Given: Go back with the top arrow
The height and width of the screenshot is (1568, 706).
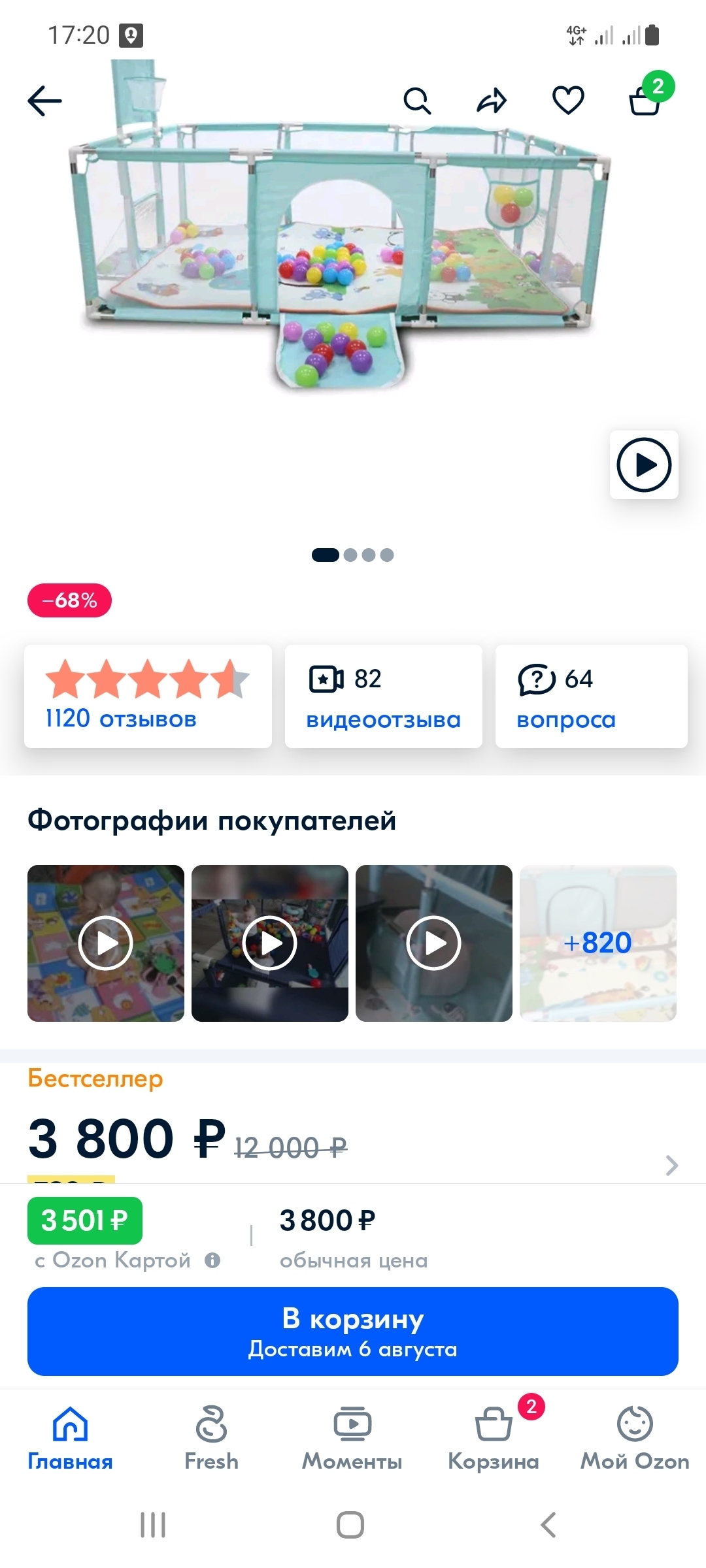Looking at the screenshot, I should tap(44, 101).
